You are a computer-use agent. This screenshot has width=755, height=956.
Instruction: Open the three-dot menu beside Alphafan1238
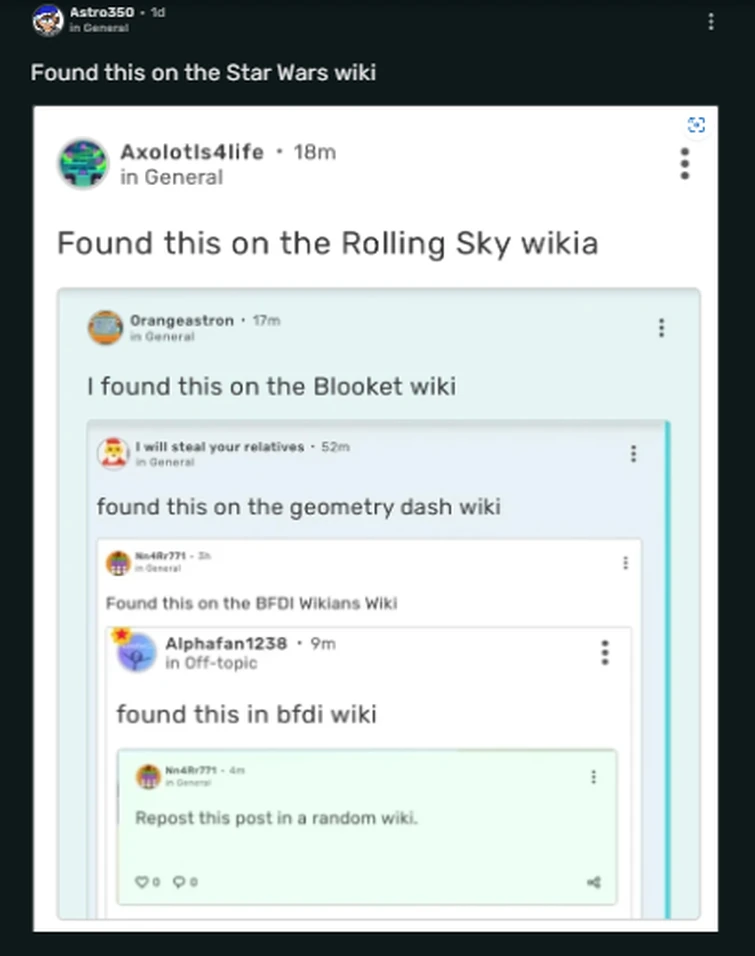(x=604, y=652)
